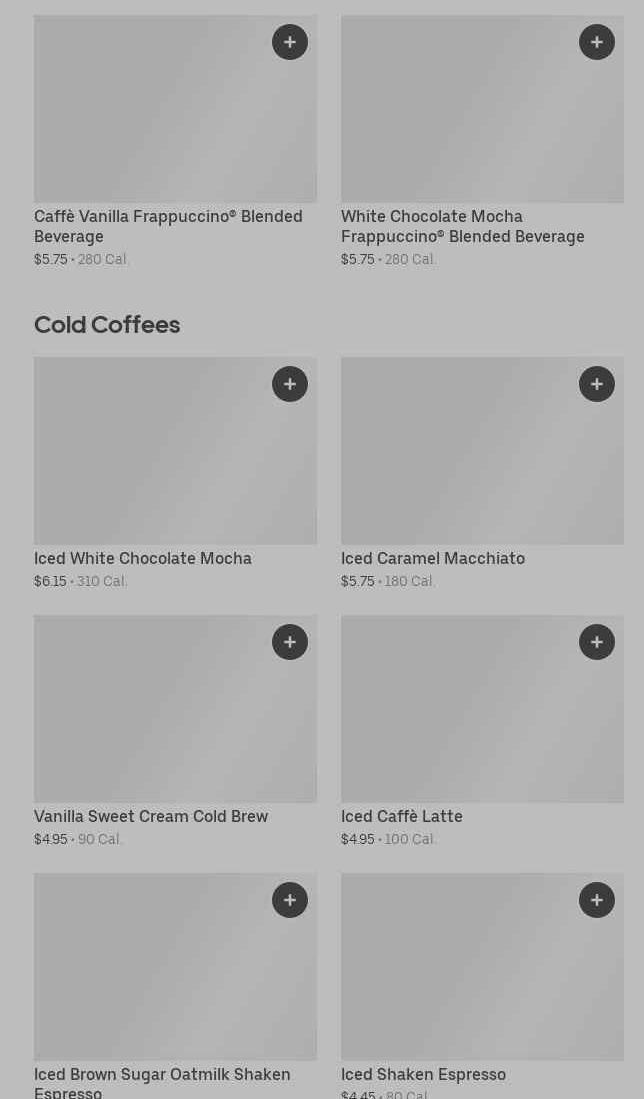Add Iced Caffè Latte to cart
The image size is (644, 1099).
[597, 642]
